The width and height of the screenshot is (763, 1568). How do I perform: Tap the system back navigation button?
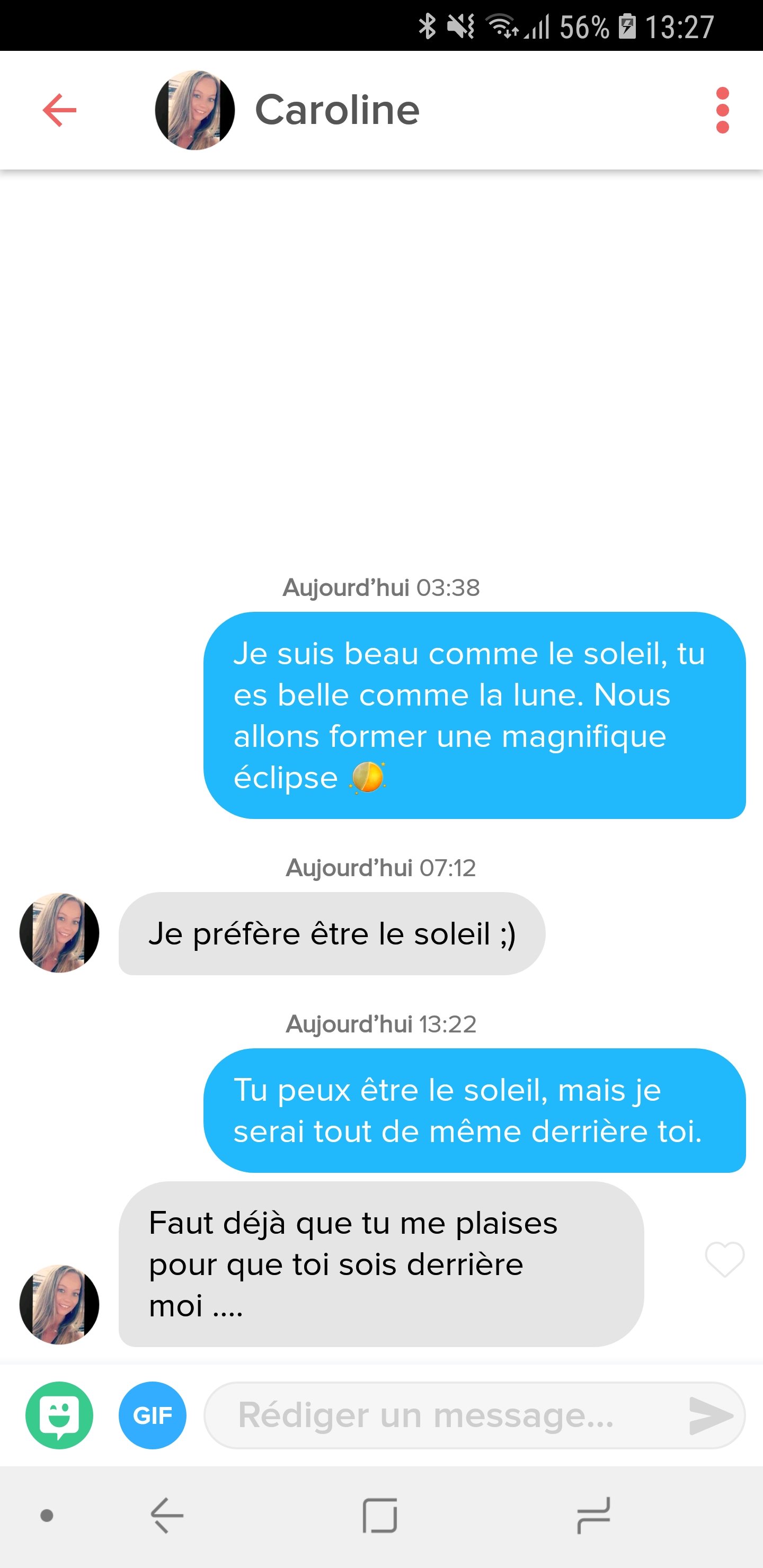coord(167,1516)
